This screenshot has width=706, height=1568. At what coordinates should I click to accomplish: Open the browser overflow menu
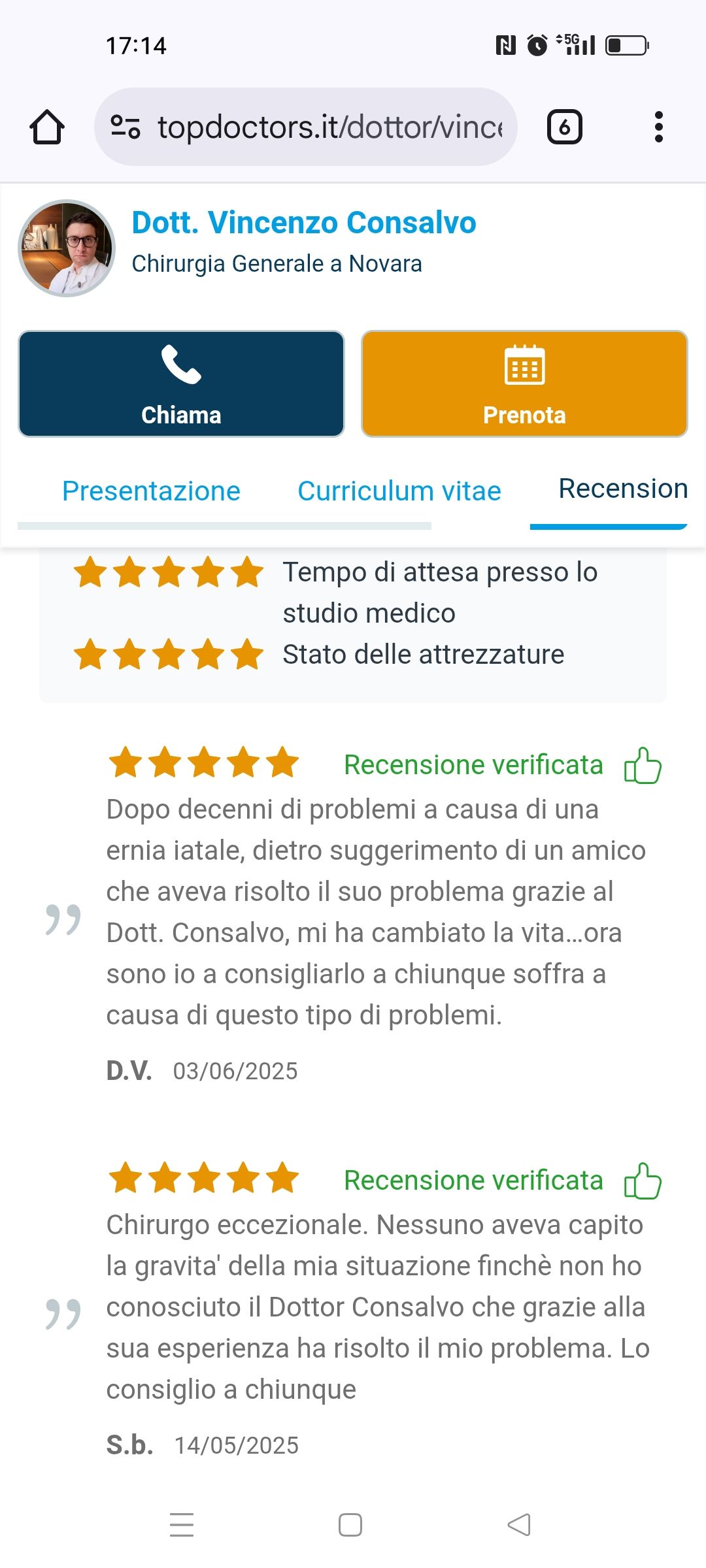coord(658,127)
